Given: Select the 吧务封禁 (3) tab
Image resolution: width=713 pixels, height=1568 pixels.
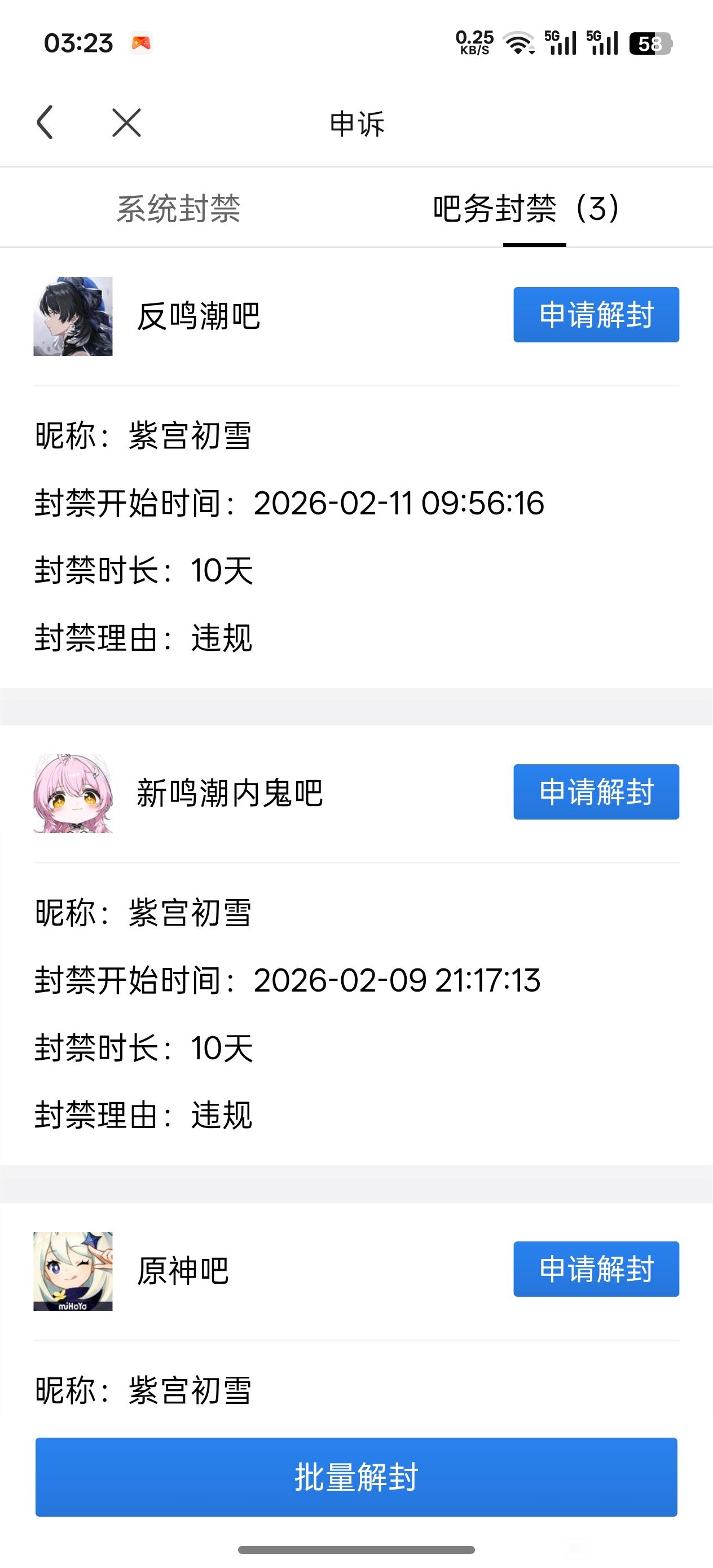Looking at the screenshot, I should (x=527, y=209).
